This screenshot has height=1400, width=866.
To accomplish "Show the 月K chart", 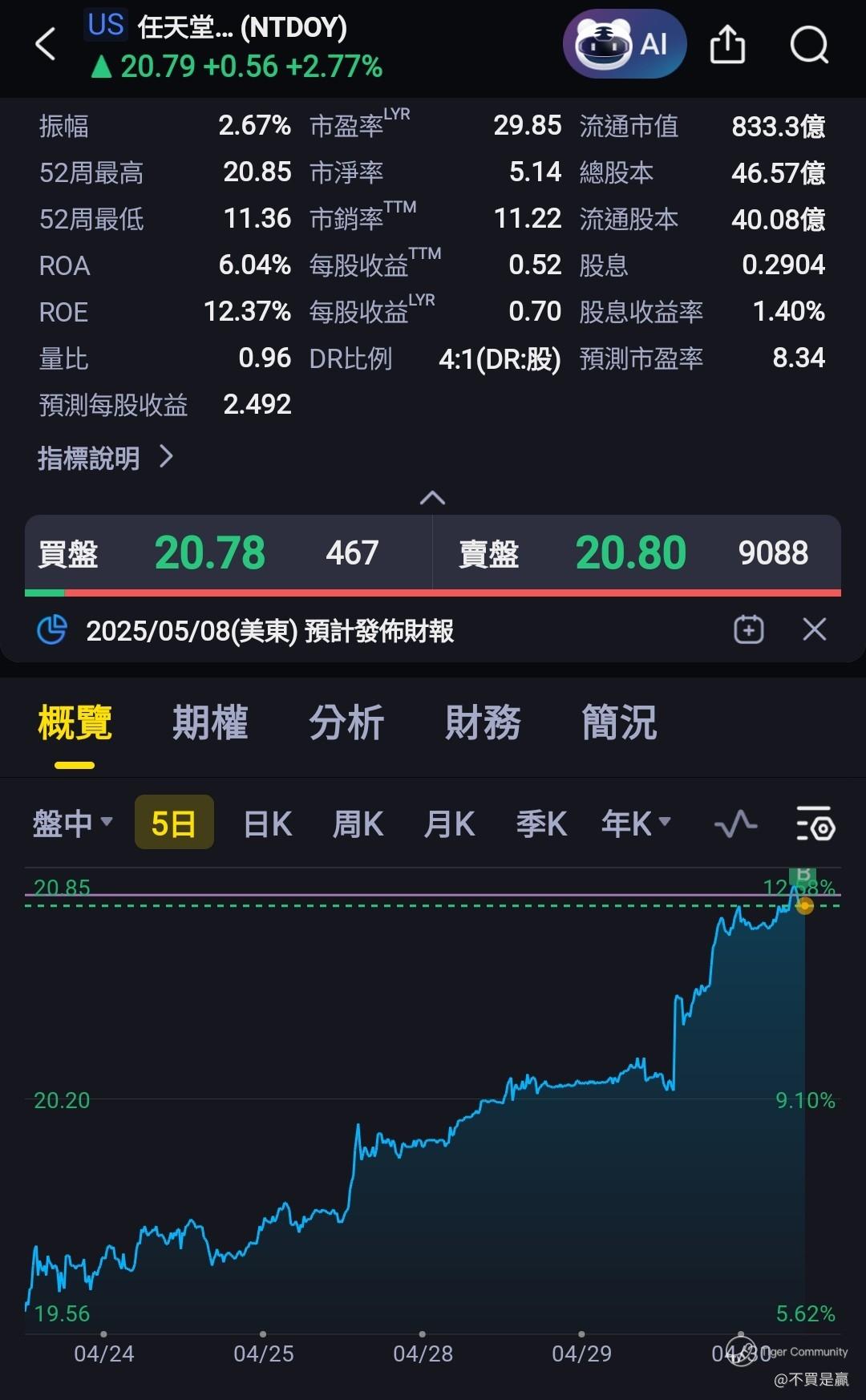I will click(449, 823).
